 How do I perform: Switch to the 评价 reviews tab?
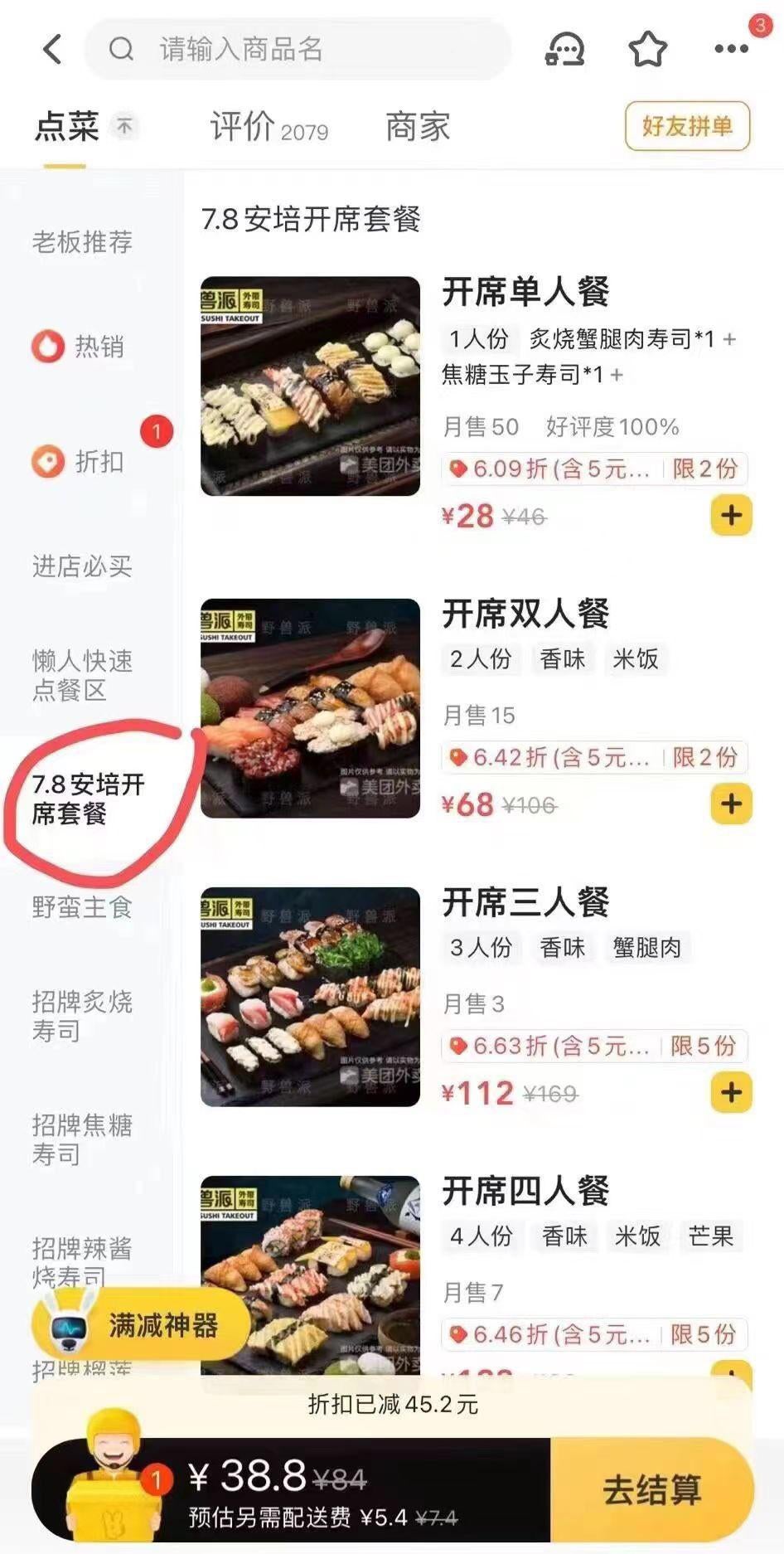coord(269,127)
